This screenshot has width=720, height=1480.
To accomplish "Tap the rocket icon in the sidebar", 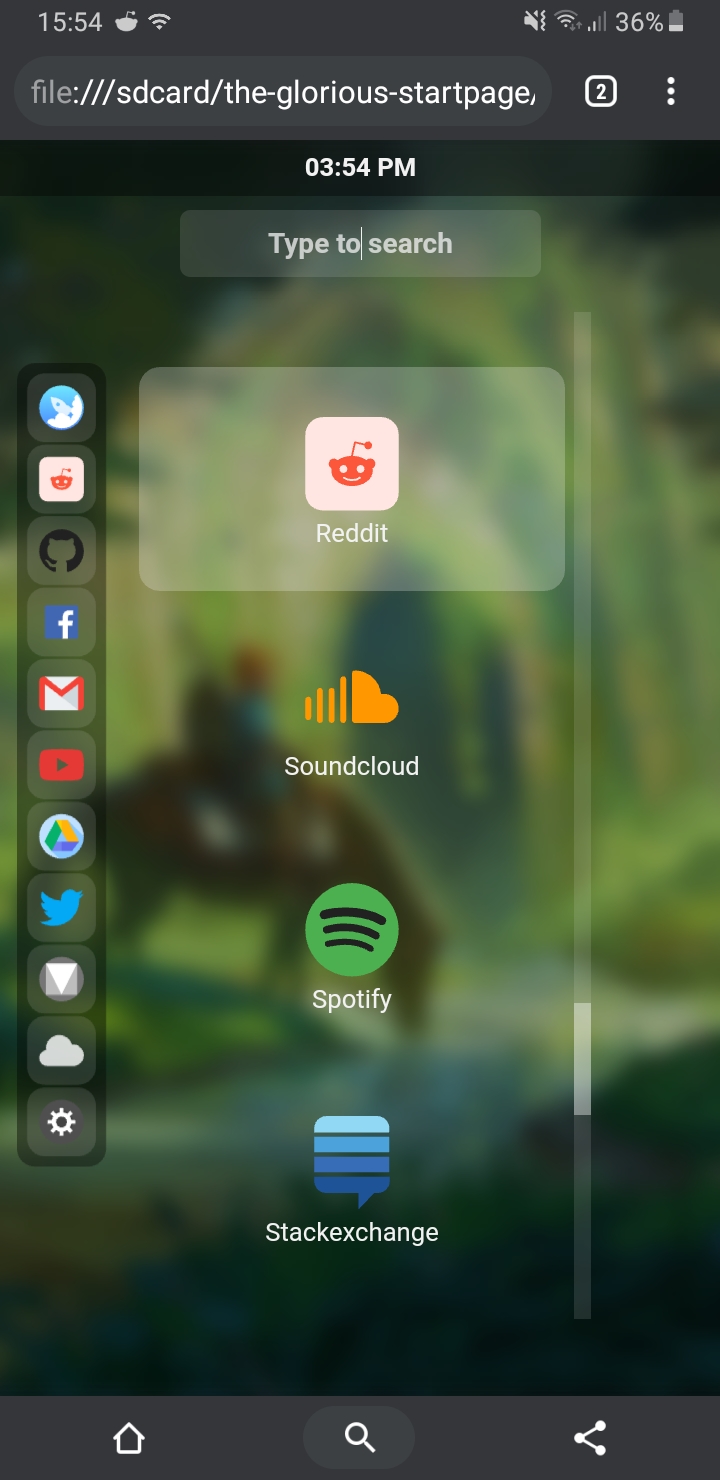I will coord(61,408).
